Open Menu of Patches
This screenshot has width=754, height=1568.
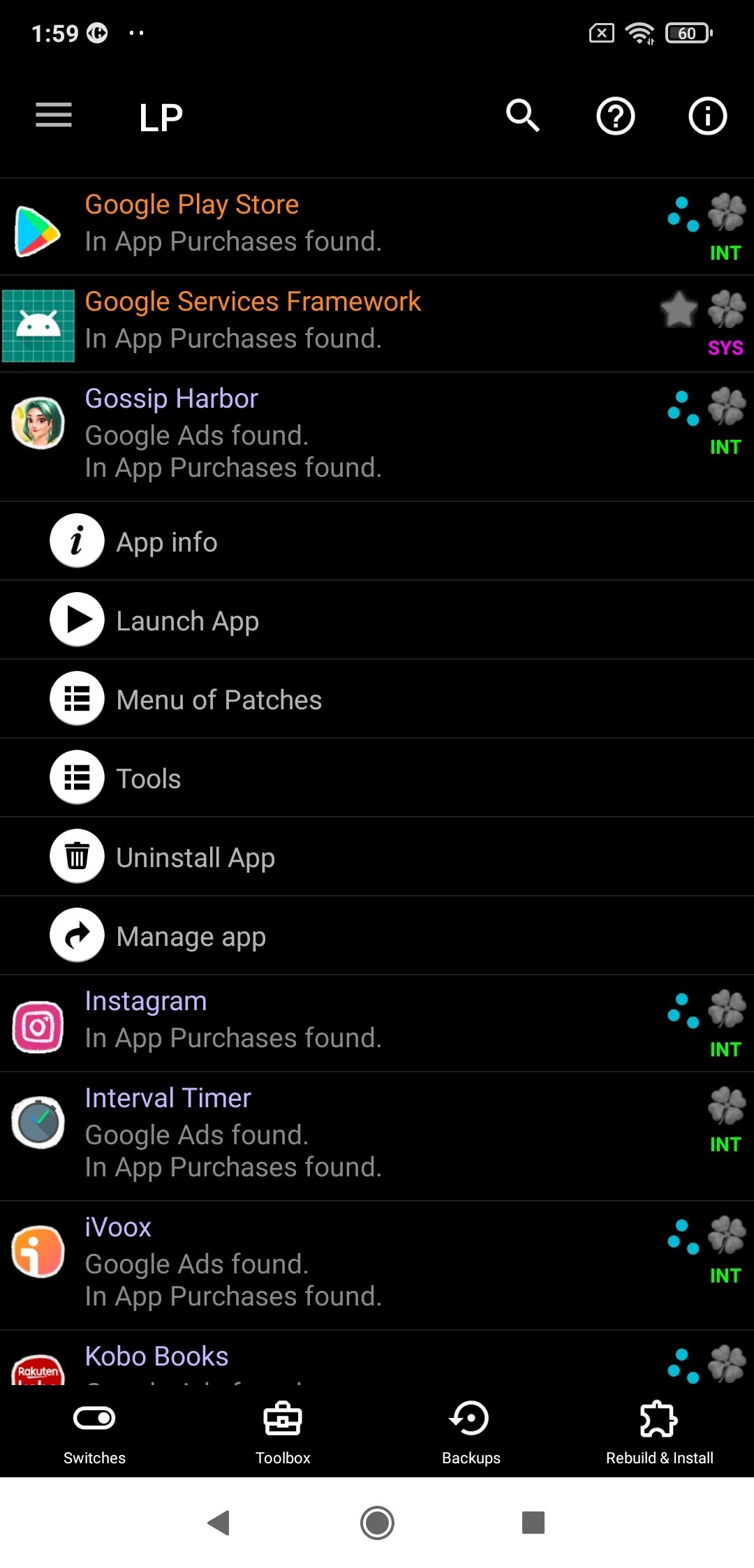(x=377, y=699)
